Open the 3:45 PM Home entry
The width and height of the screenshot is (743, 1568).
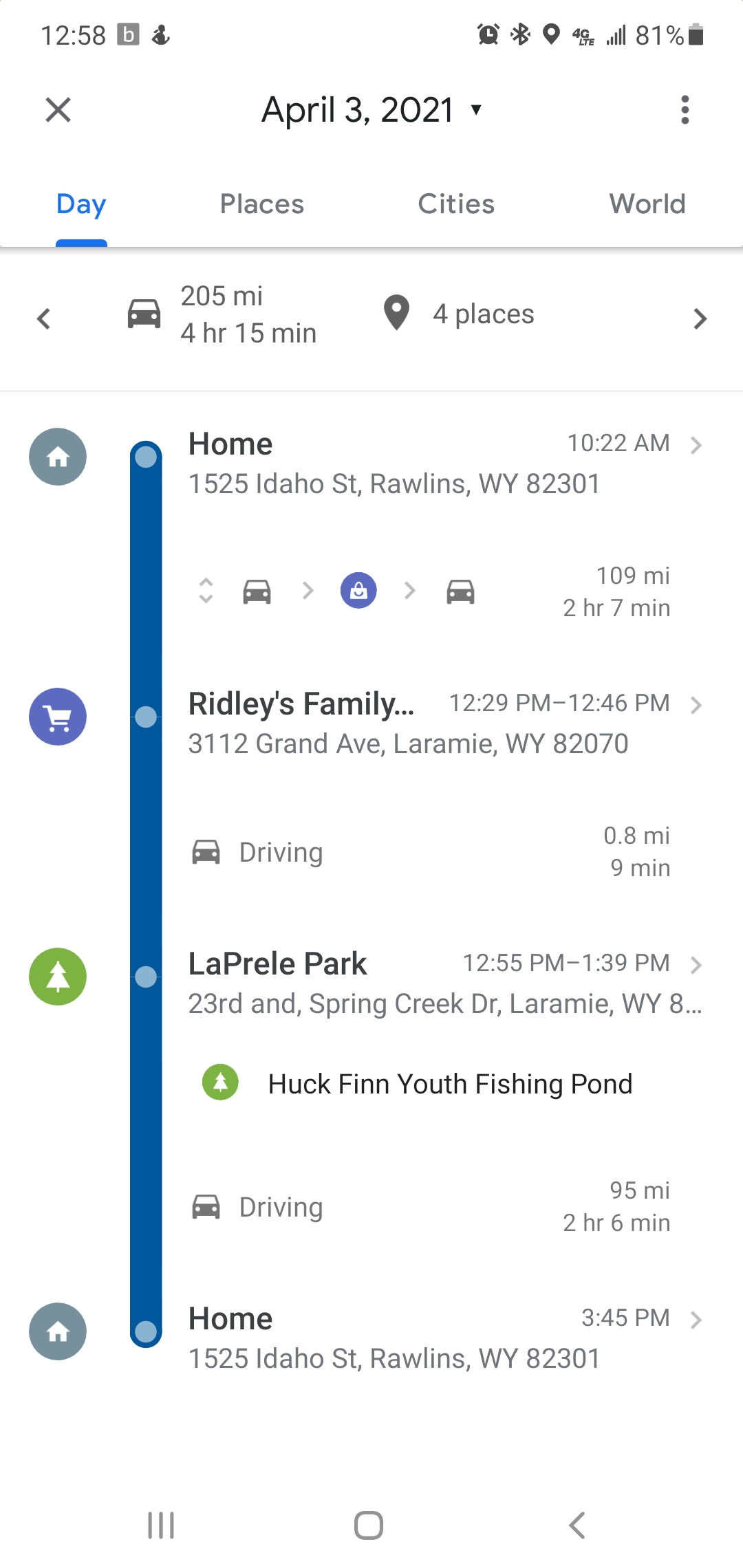[x=440, y=1338]
